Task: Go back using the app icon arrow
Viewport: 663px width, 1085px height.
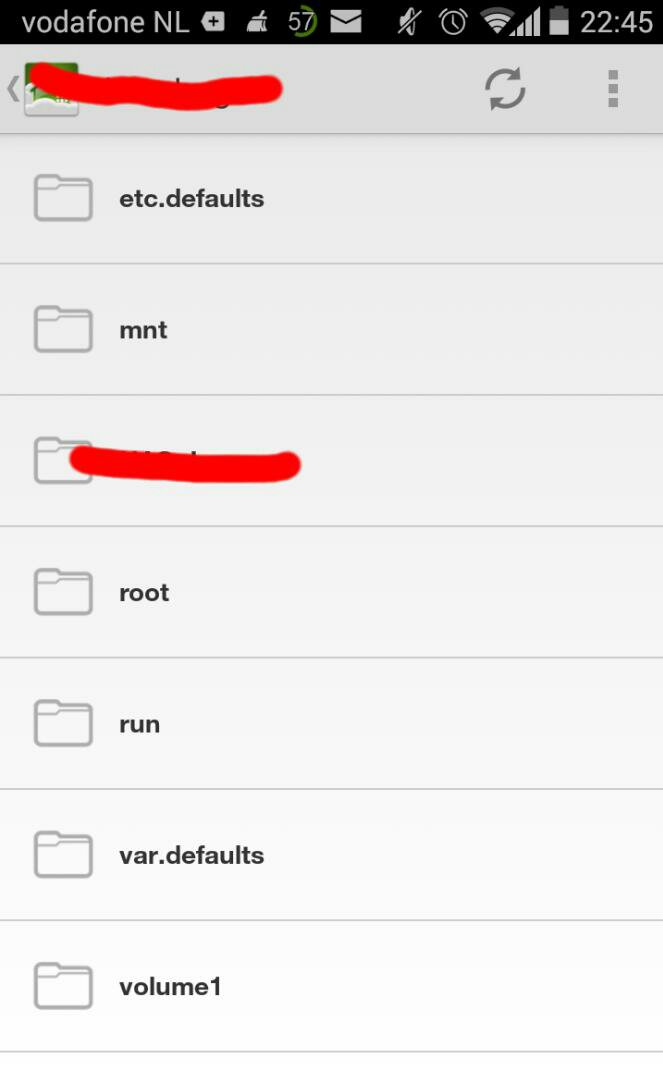Action: pyautogui.click(x=40, y=89)
